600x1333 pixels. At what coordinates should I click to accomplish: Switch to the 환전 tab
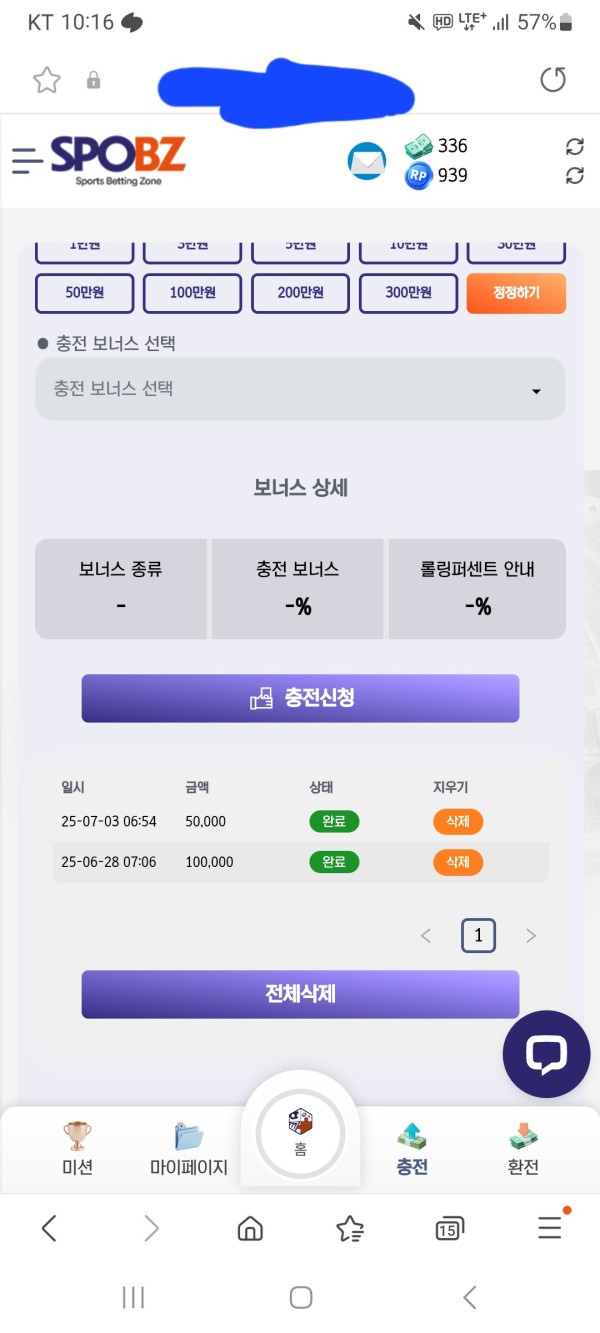pyautogui.click(x=523, y=1148)
